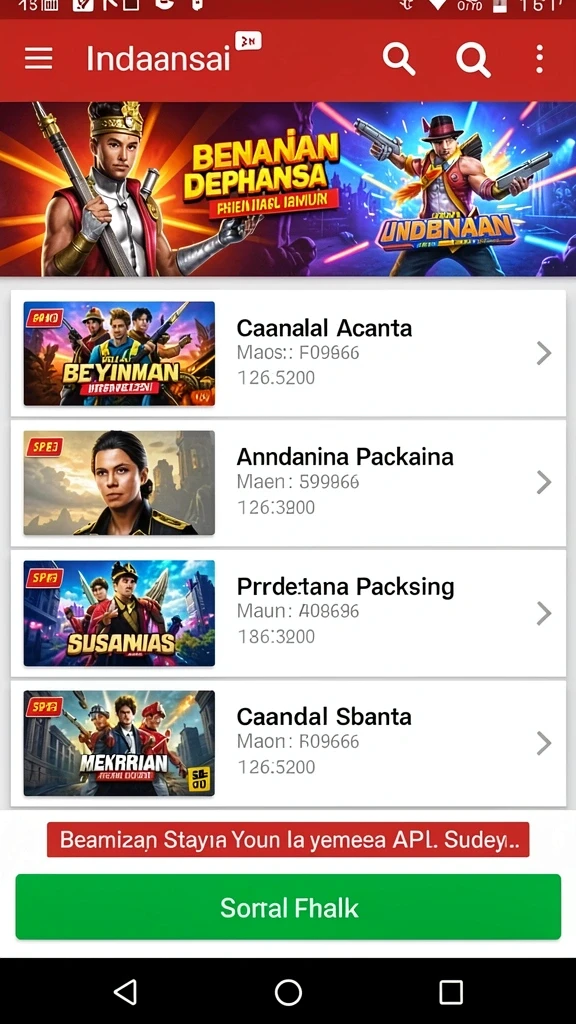Tap the search icon next to overflow menu

pyautogui.click(x=473, y=60)
